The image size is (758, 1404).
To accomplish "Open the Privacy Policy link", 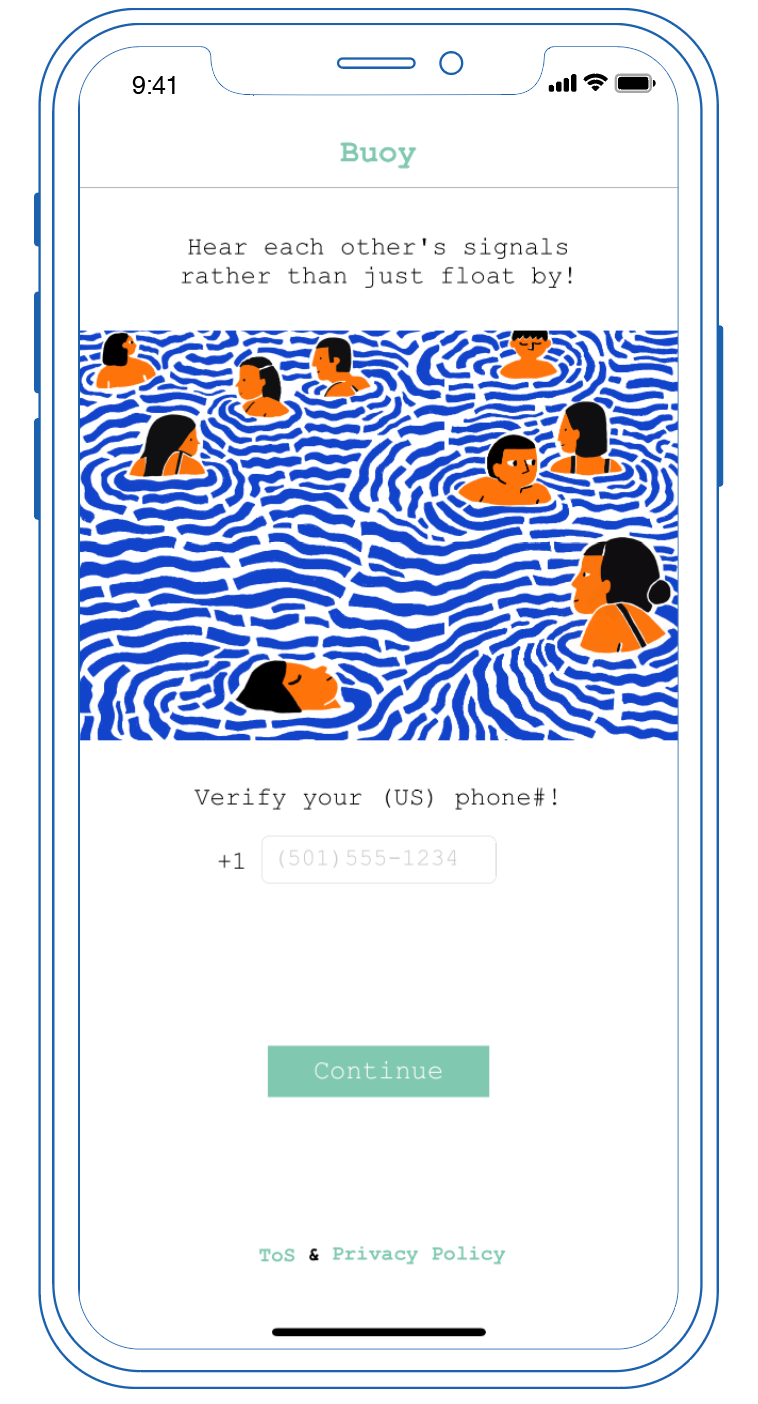I will click(x=418, y=1254).
